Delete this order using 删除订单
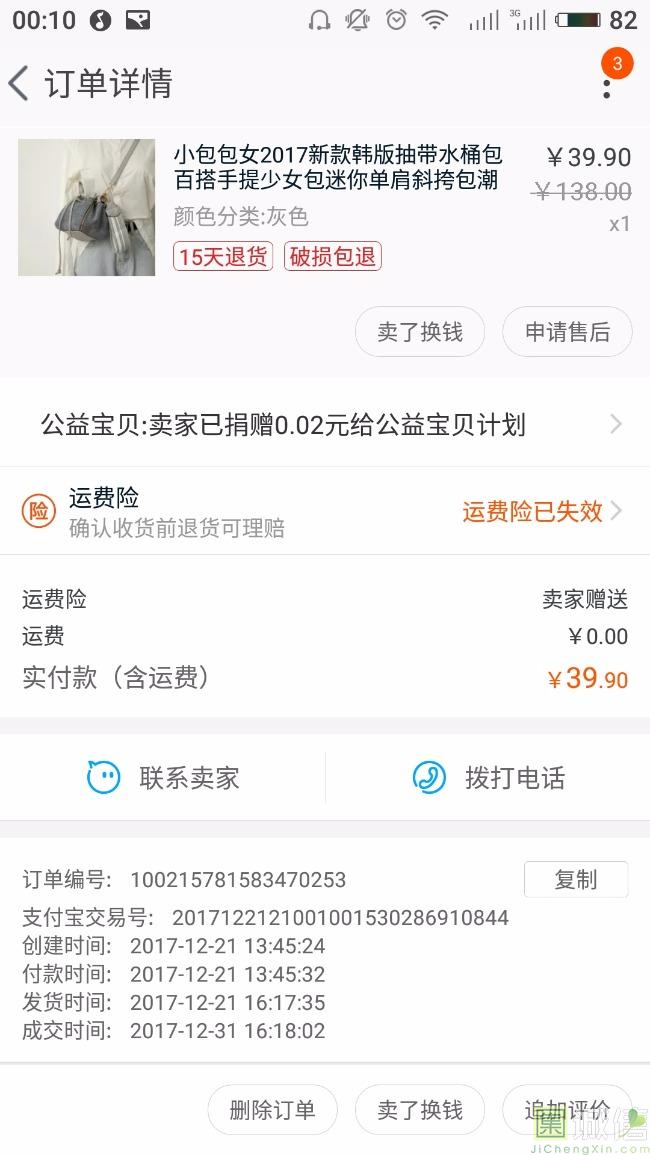The height and width of the screenshot is (1155, 650). pos(272,1110)
